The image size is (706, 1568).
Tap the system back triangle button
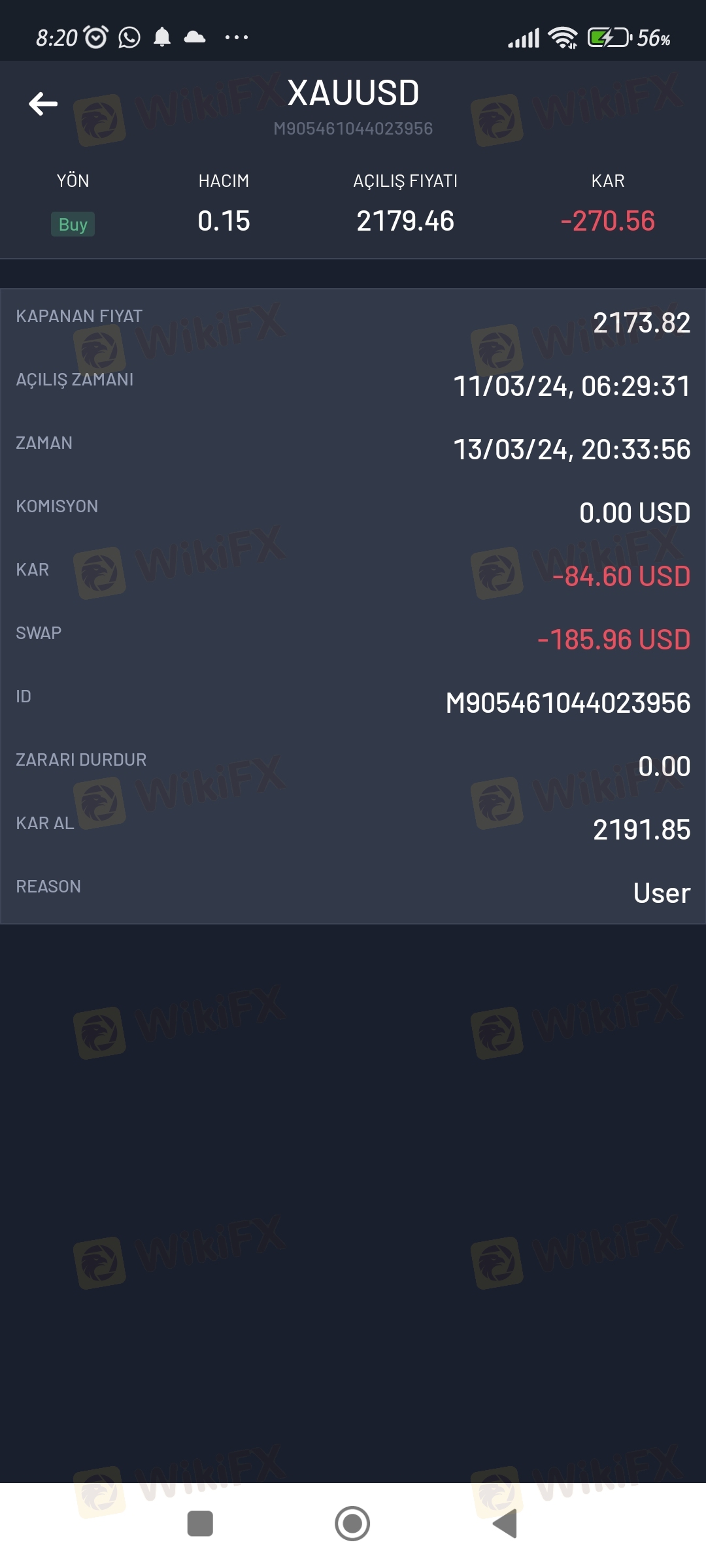(505, 1524)
